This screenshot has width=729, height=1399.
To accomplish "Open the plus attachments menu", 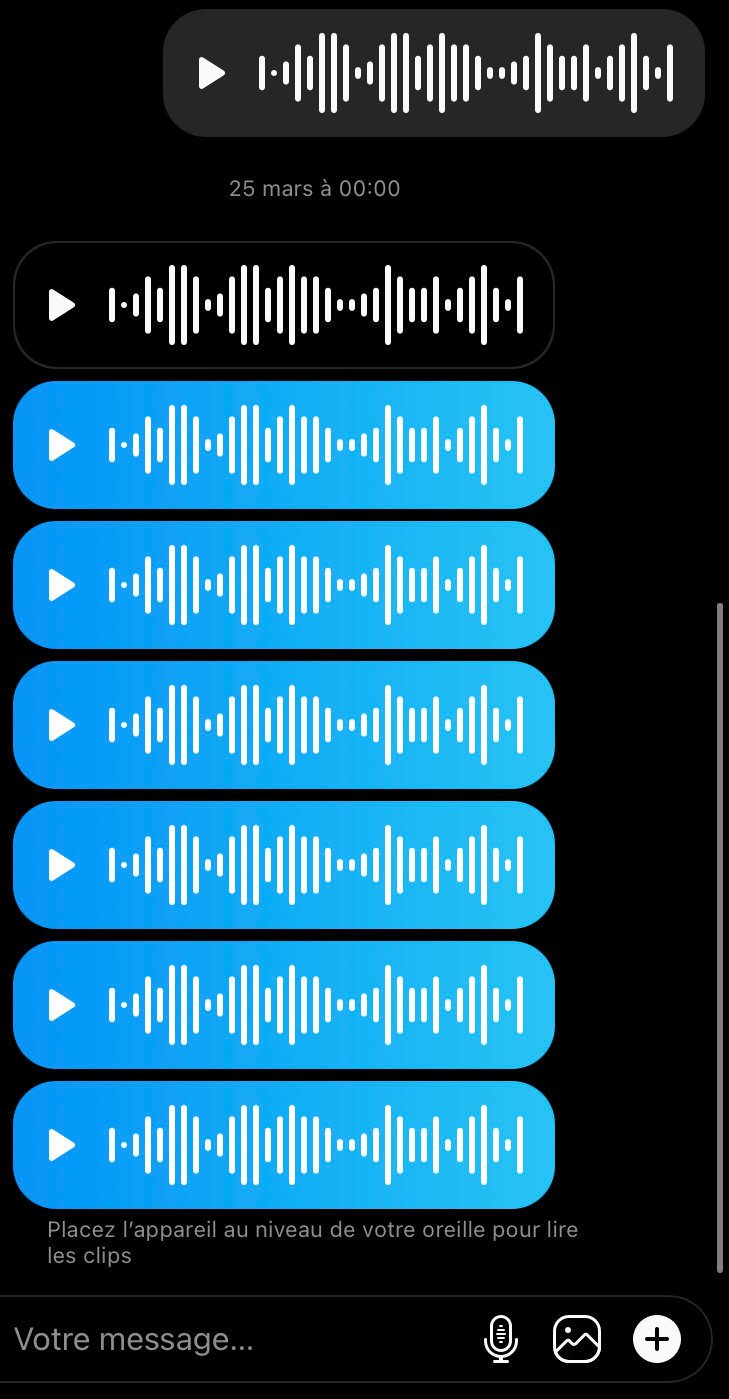I will pyautogui.click(x=657, y=1339).
